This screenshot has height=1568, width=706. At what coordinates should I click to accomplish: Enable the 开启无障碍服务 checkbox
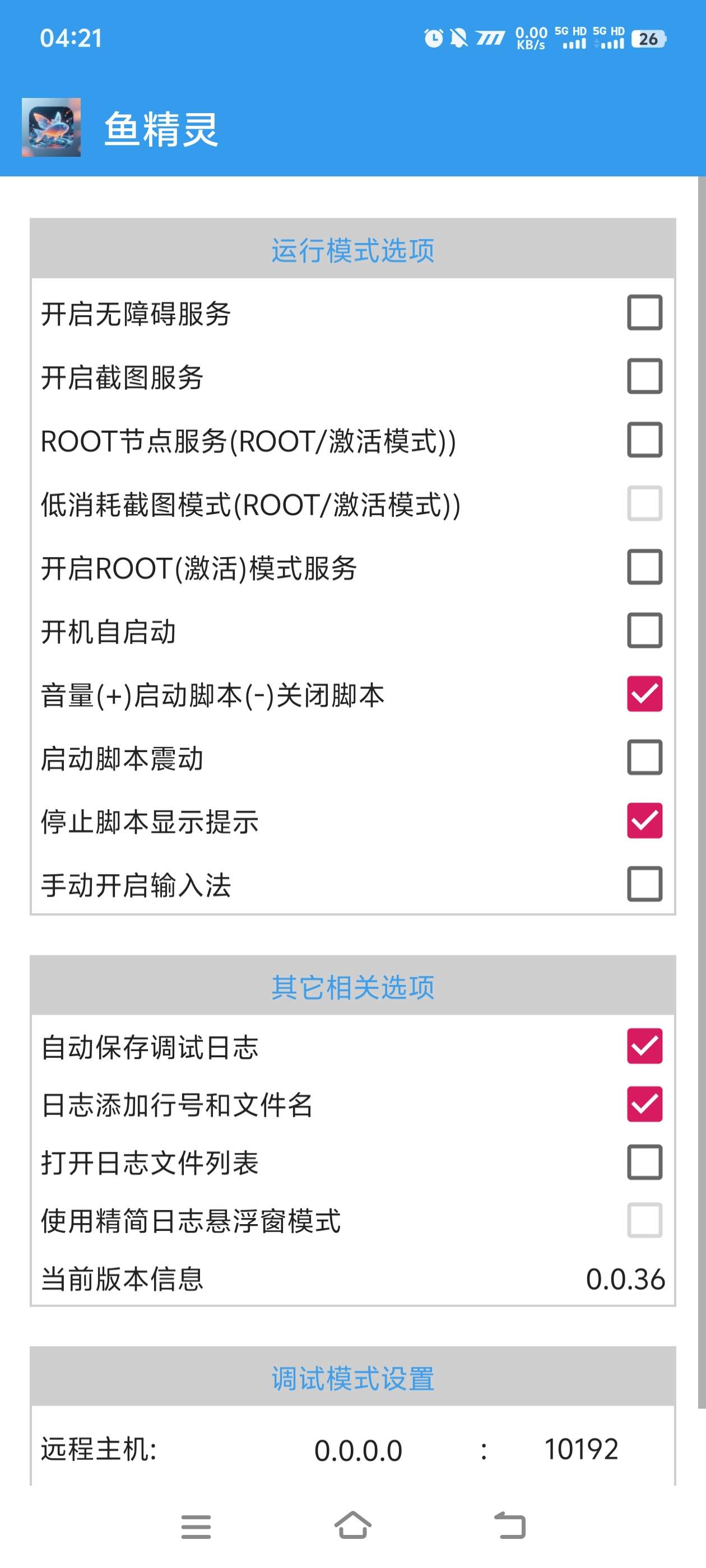644,313
